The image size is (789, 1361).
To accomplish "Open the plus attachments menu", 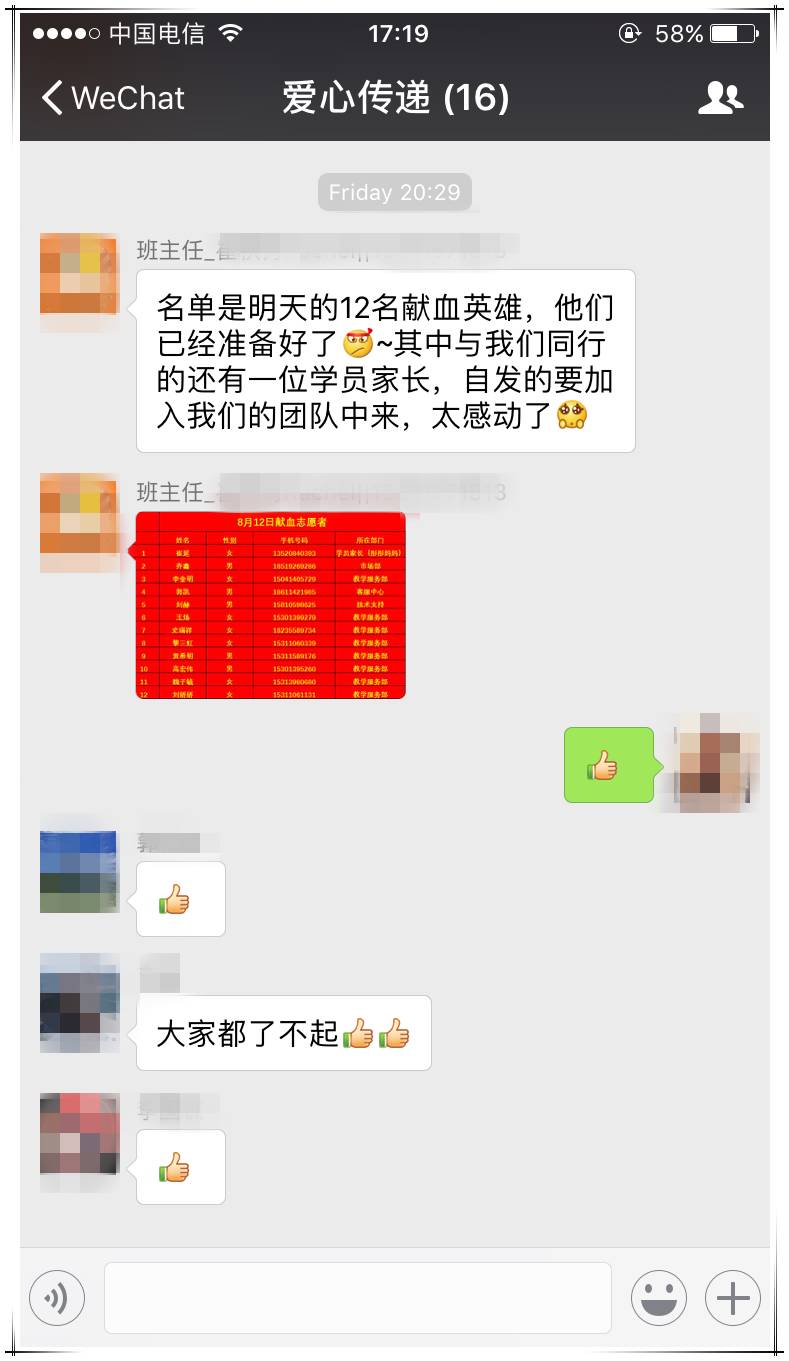I will click(733, 1298).
